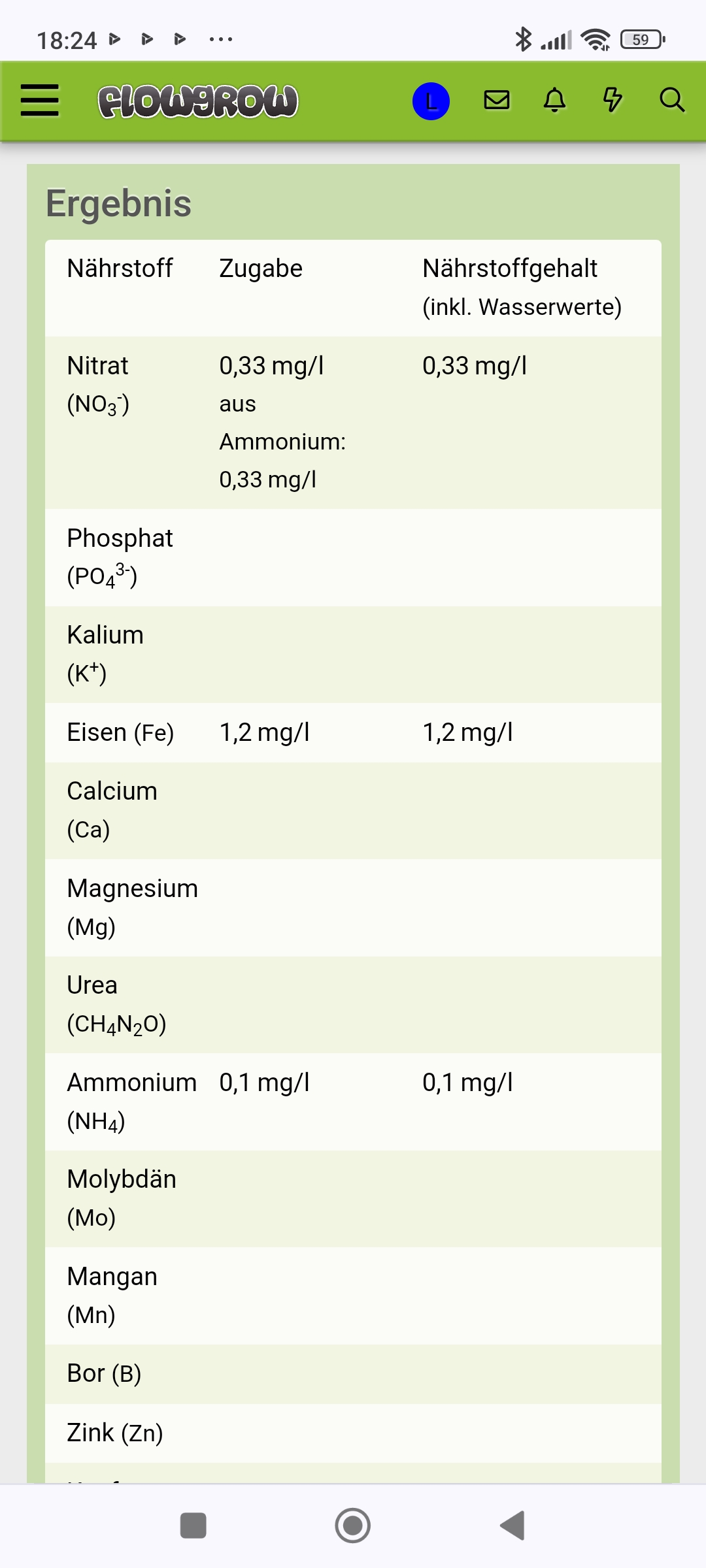Open the notifications bell
Image resolution: width=706 pixels, height=1568 pixels.
(x=555, y=100)
